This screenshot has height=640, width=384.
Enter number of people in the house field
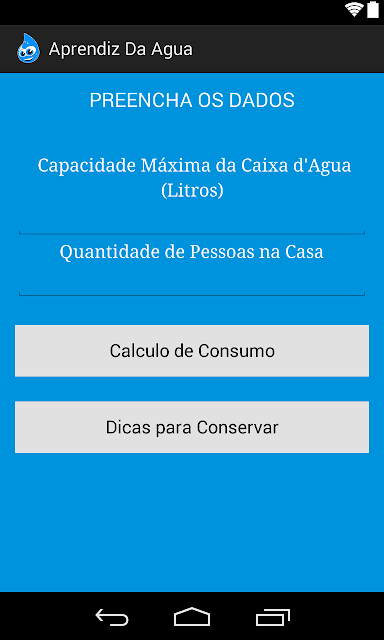[x=192, y=282]
